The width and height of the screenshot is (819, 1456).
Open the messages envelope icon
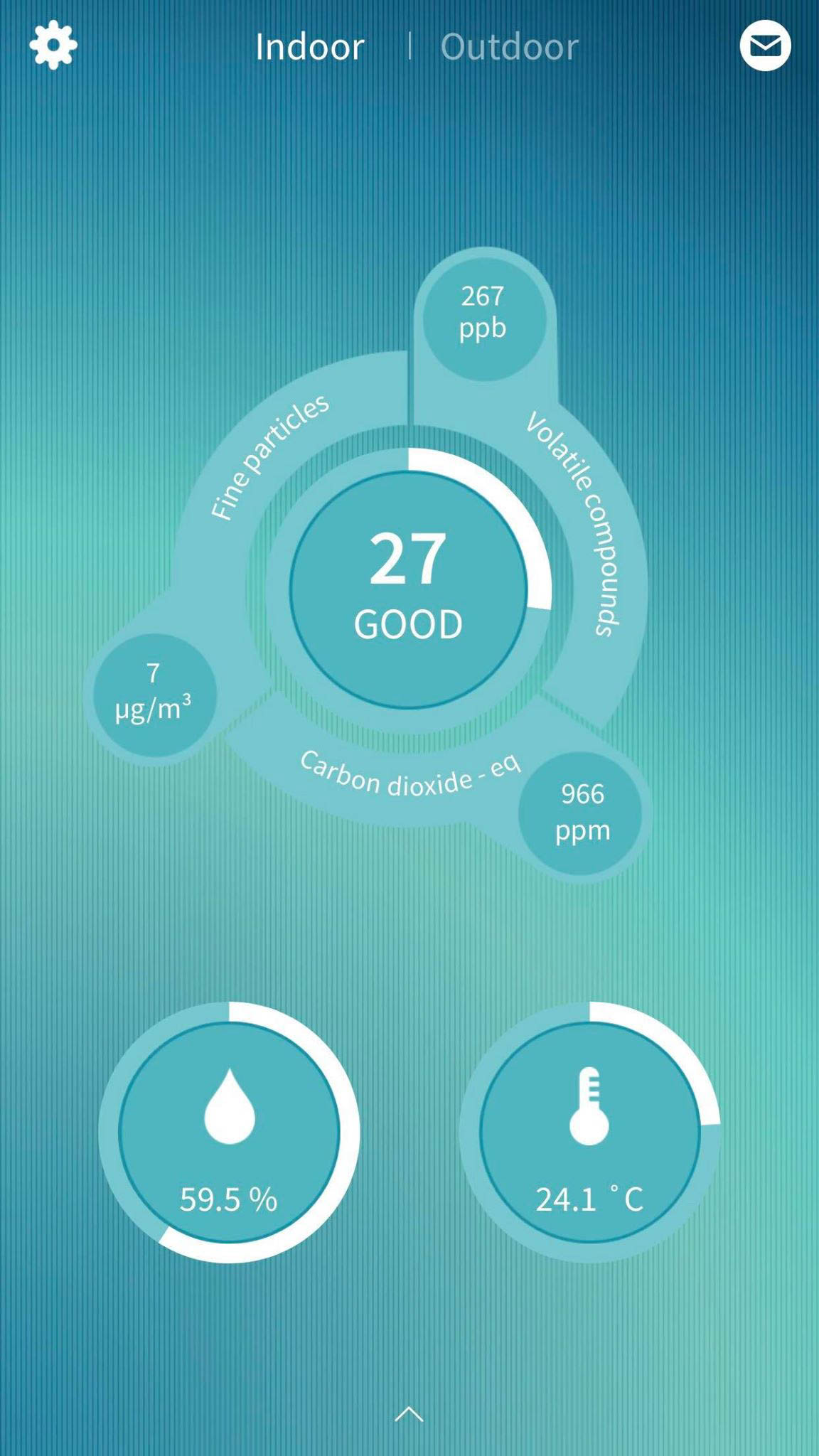pyautogui.click(x=765, y=45)
